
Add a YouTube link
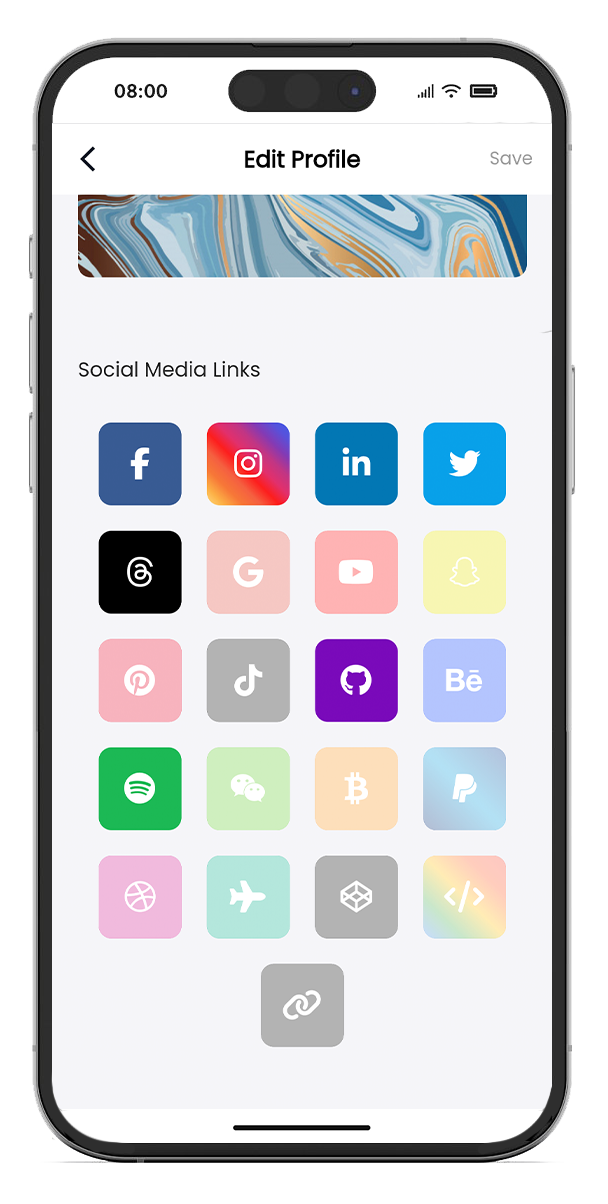tap(356, 572)
